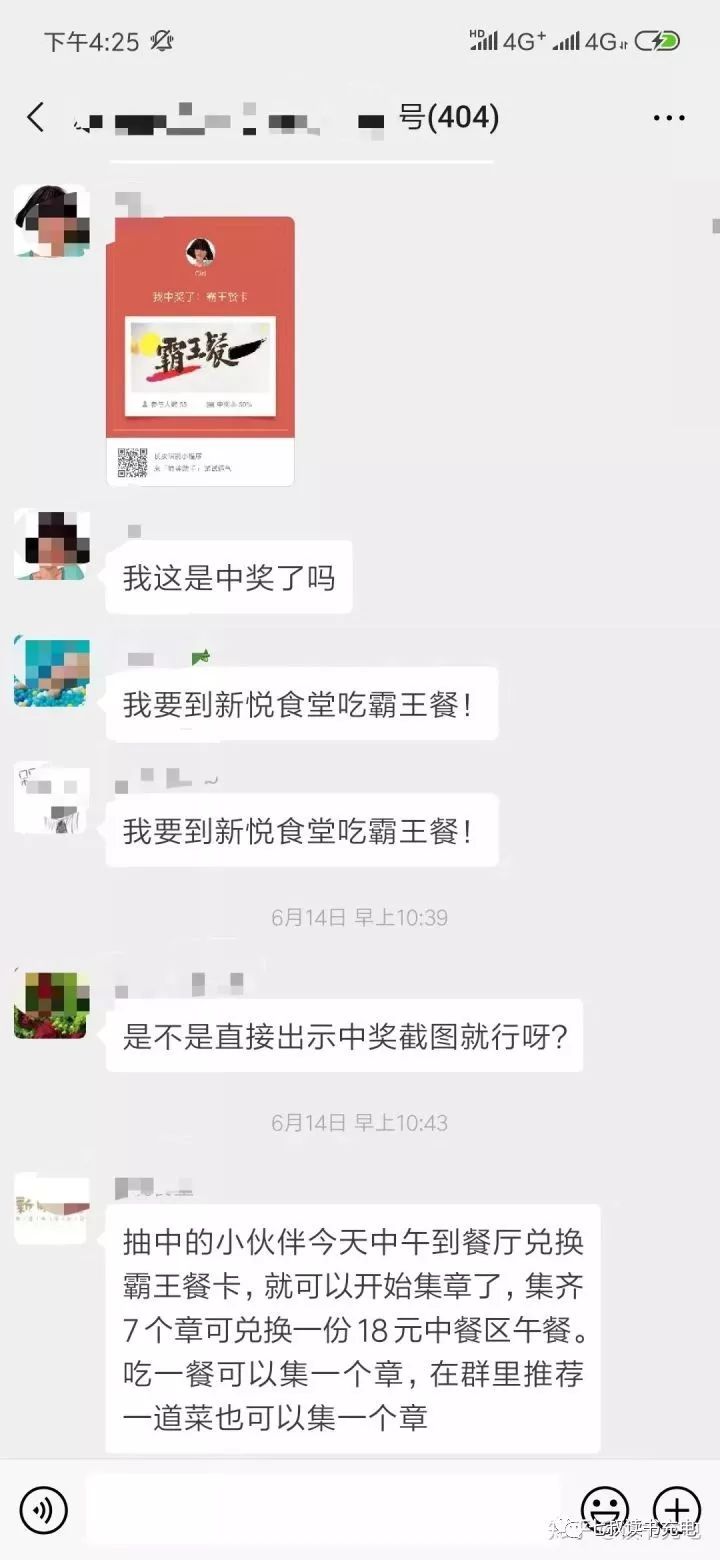Switch to voice message input
The width and height of the screenshot is (720, 1560).
43,1509
